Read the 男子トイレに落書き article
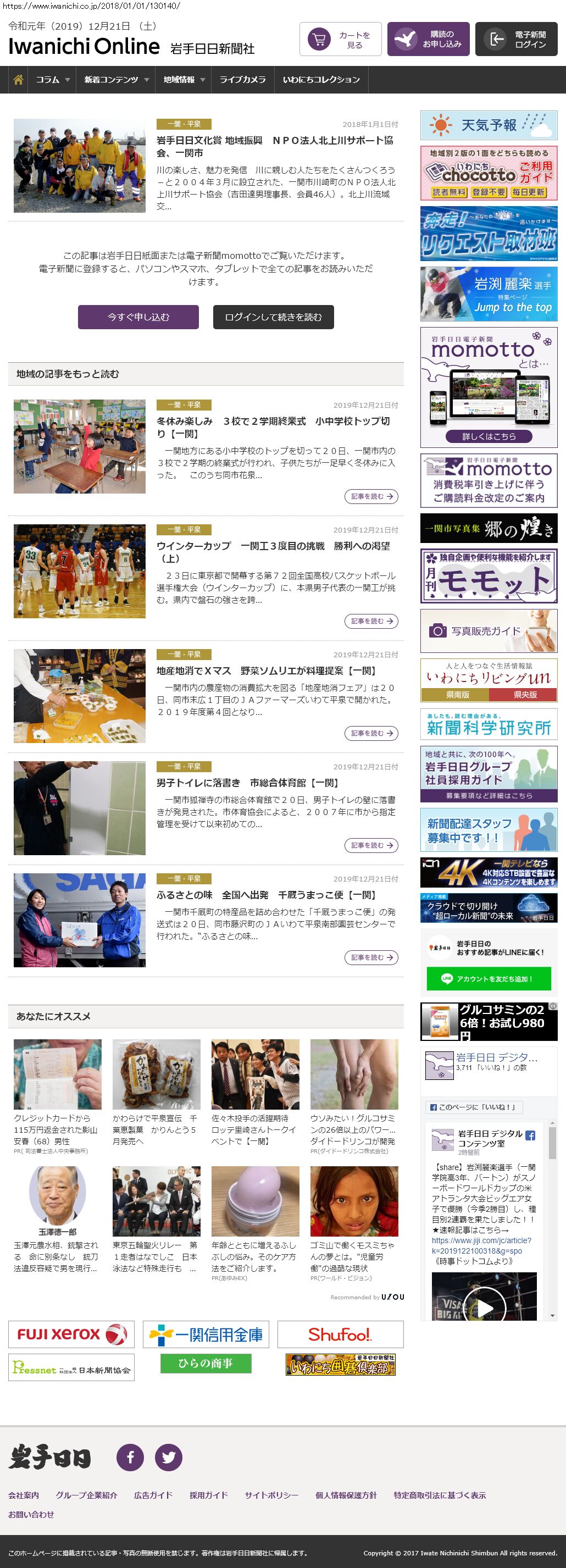The height and width of the screenshot is (1568, 566). [x=371, y=845]
